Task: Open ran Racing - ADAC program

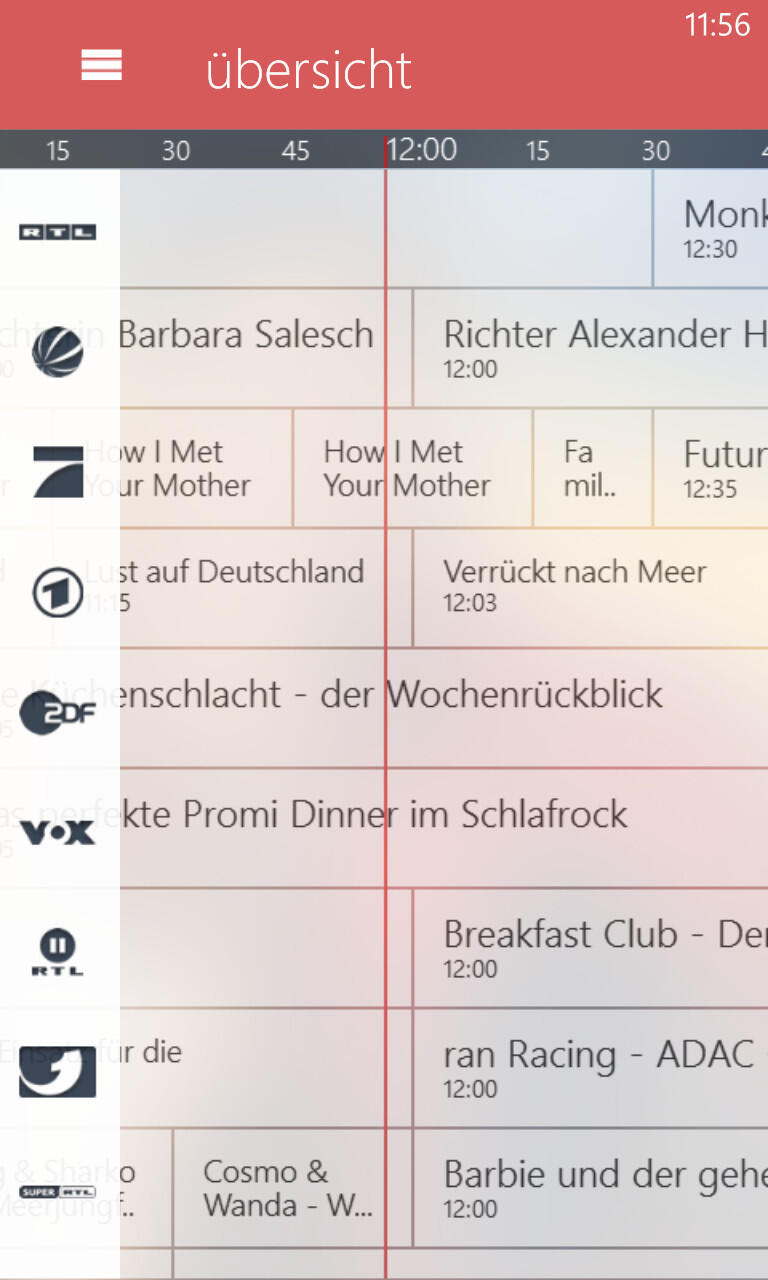Action: click(x=590, y=1068)
